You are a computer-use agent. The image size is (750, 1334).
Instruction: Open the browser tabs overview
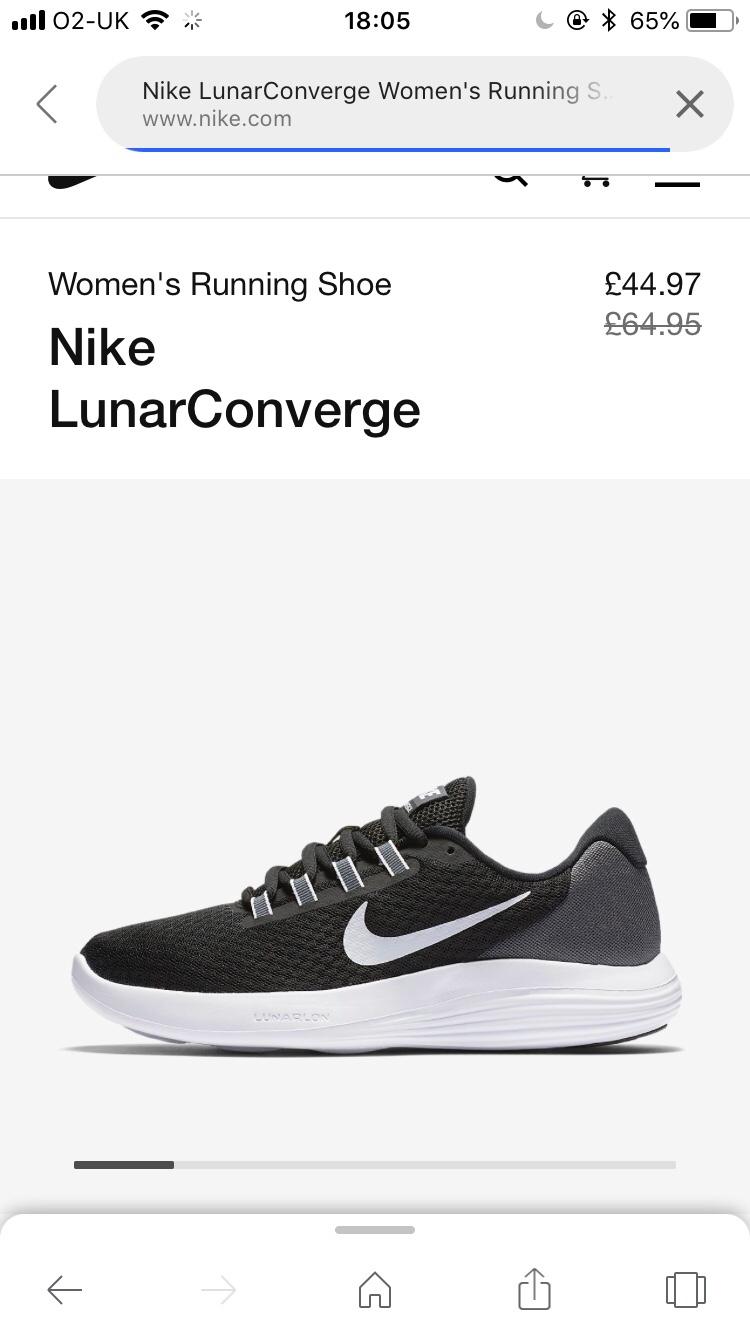coord(685,1289)
